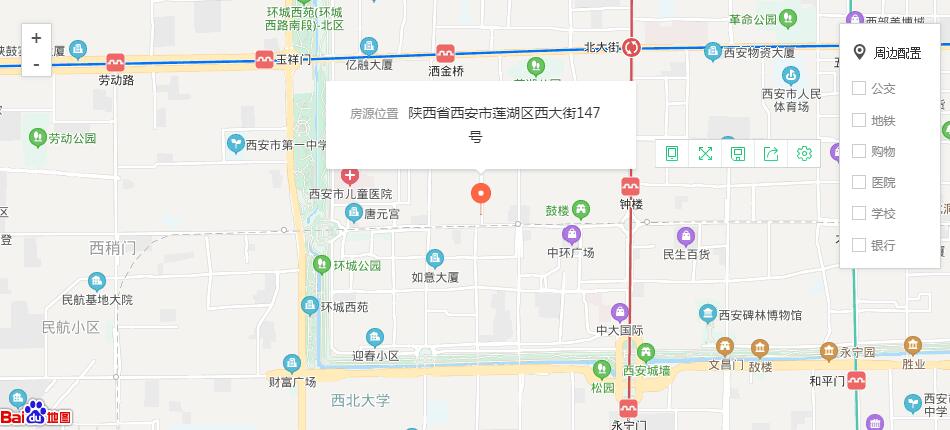Screen dimensions: 950x430
Task: Tap the save floppy-disk icon
Action: (738, 153)
